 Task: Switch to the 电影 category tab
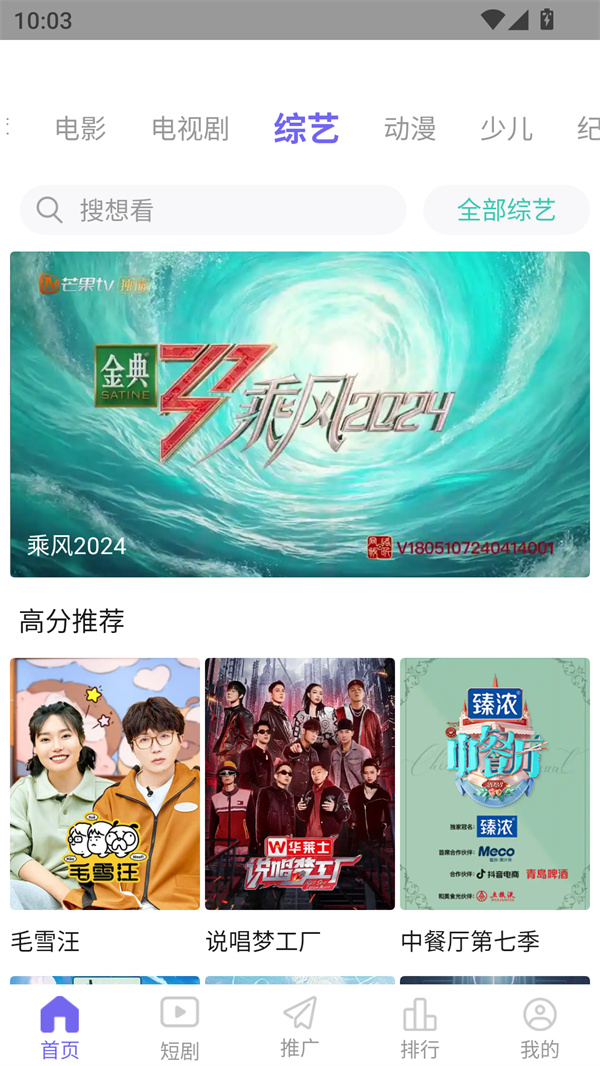(80, 129)
